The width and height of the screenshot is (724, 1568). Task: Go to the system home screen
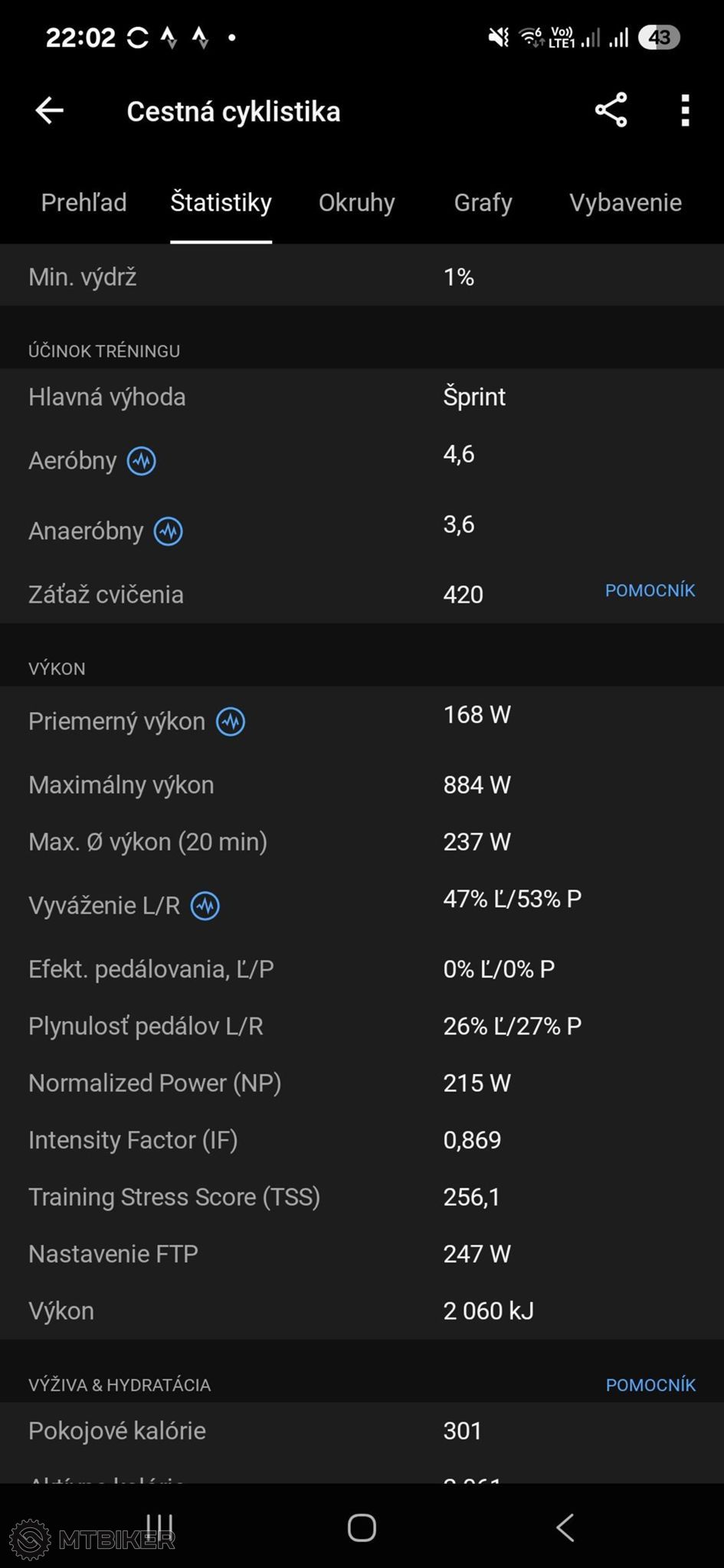pos(362,1527)
